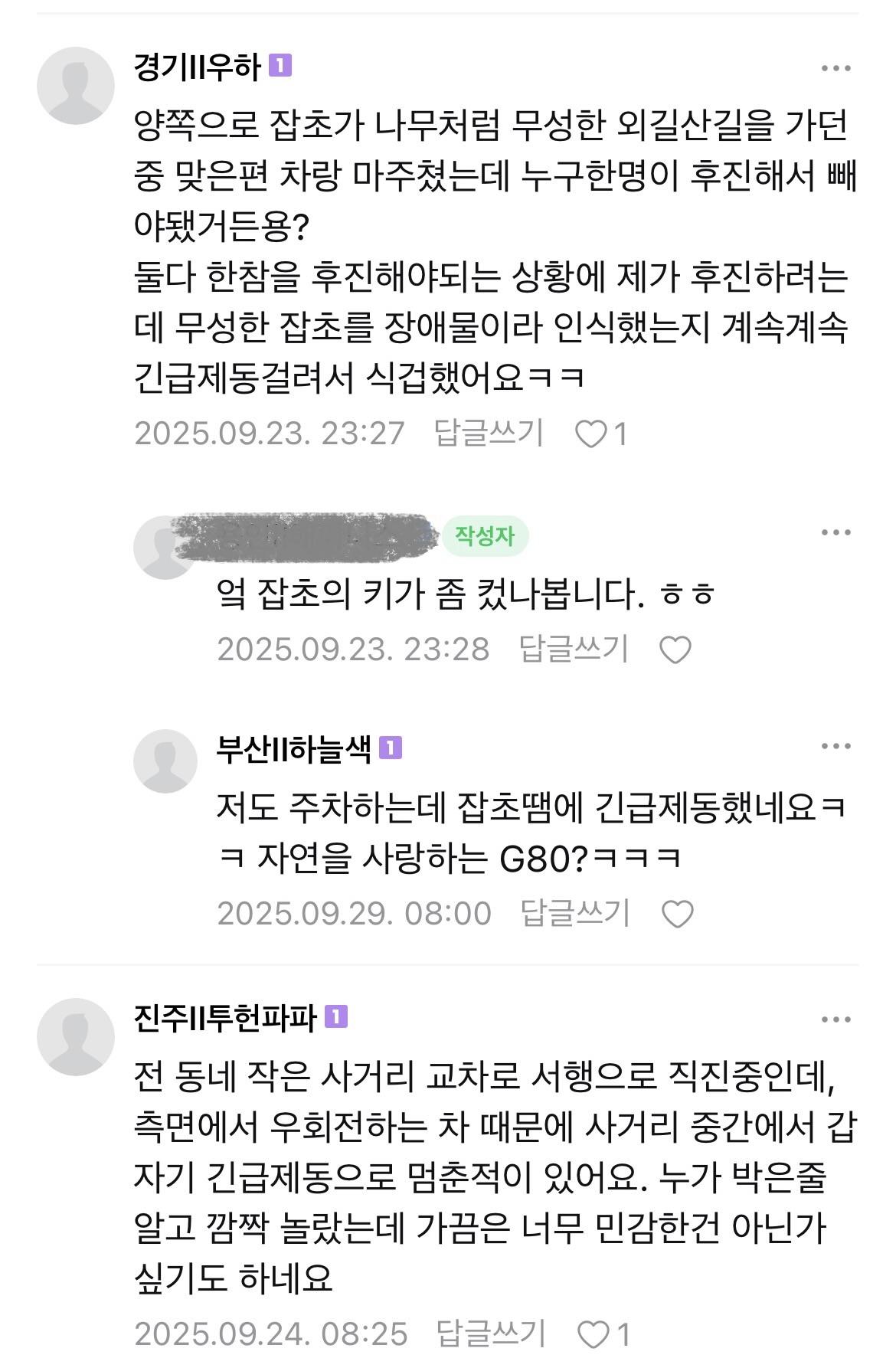
Task: Like 부산II하늘색's G80 comment
Action: click(677, 914)
